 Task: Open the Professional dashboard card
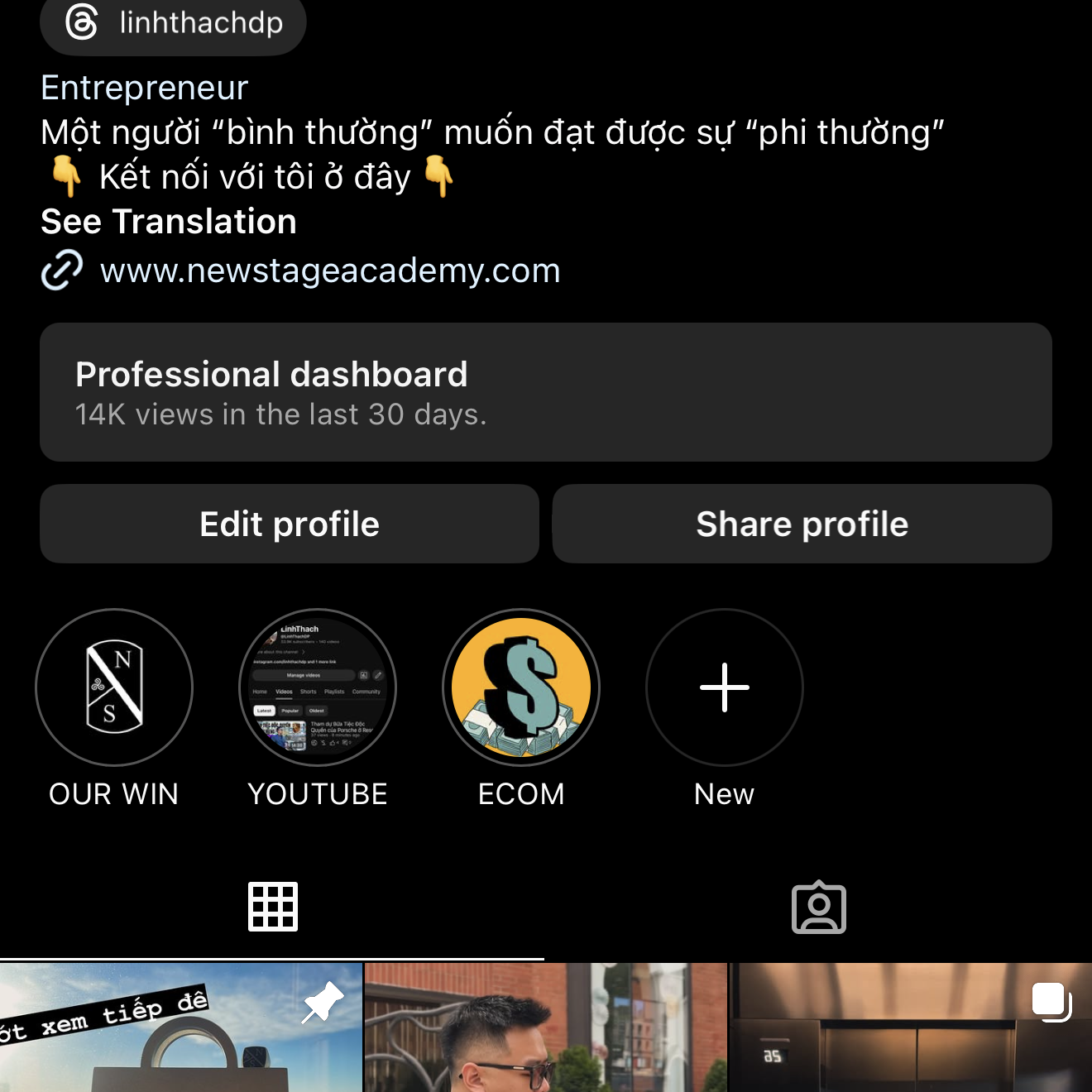tap(546, 392)
